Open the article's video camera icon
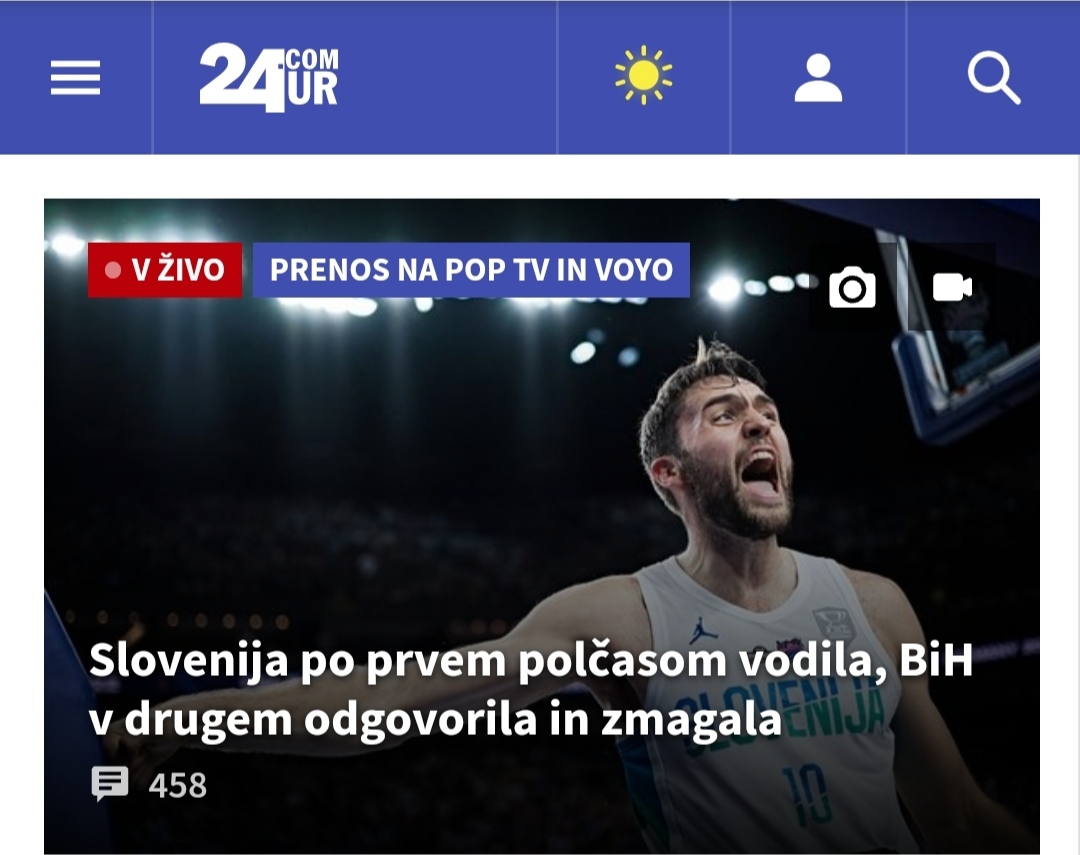 point(951,288)
